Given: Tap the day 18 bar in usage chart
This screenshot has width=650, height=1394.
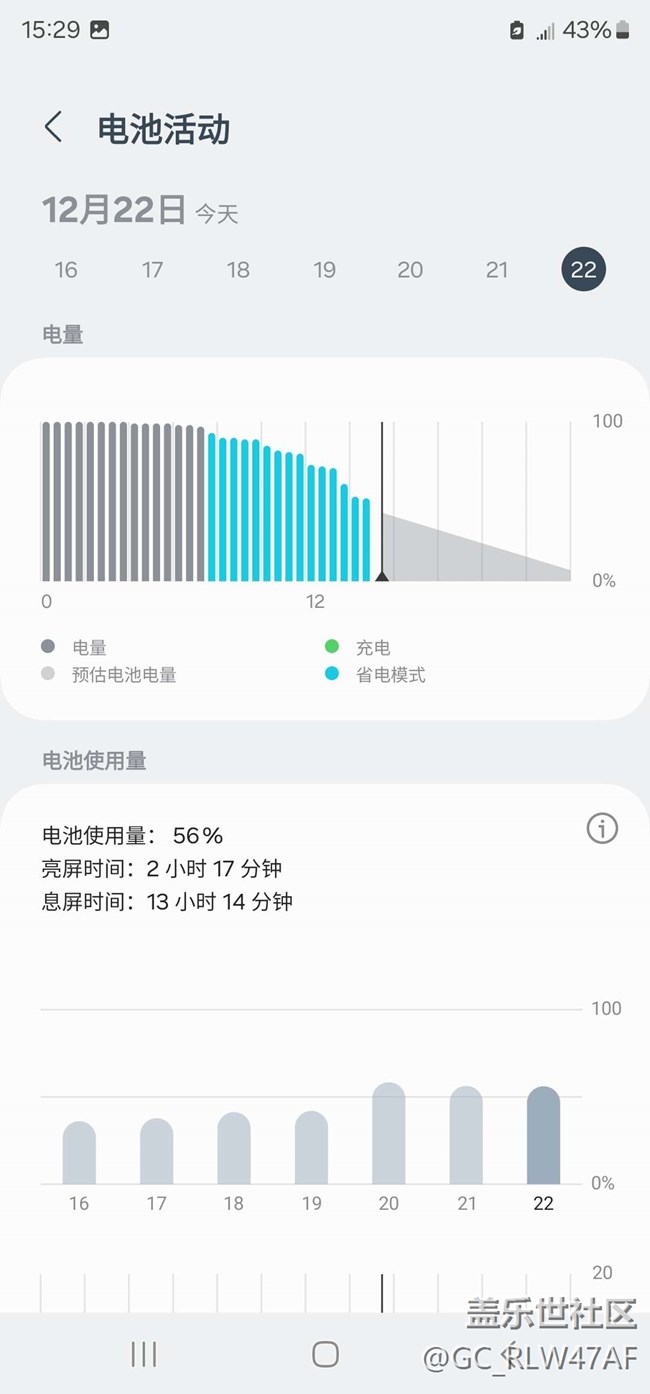Looking at the screenshot, I should pos(234,1148).
